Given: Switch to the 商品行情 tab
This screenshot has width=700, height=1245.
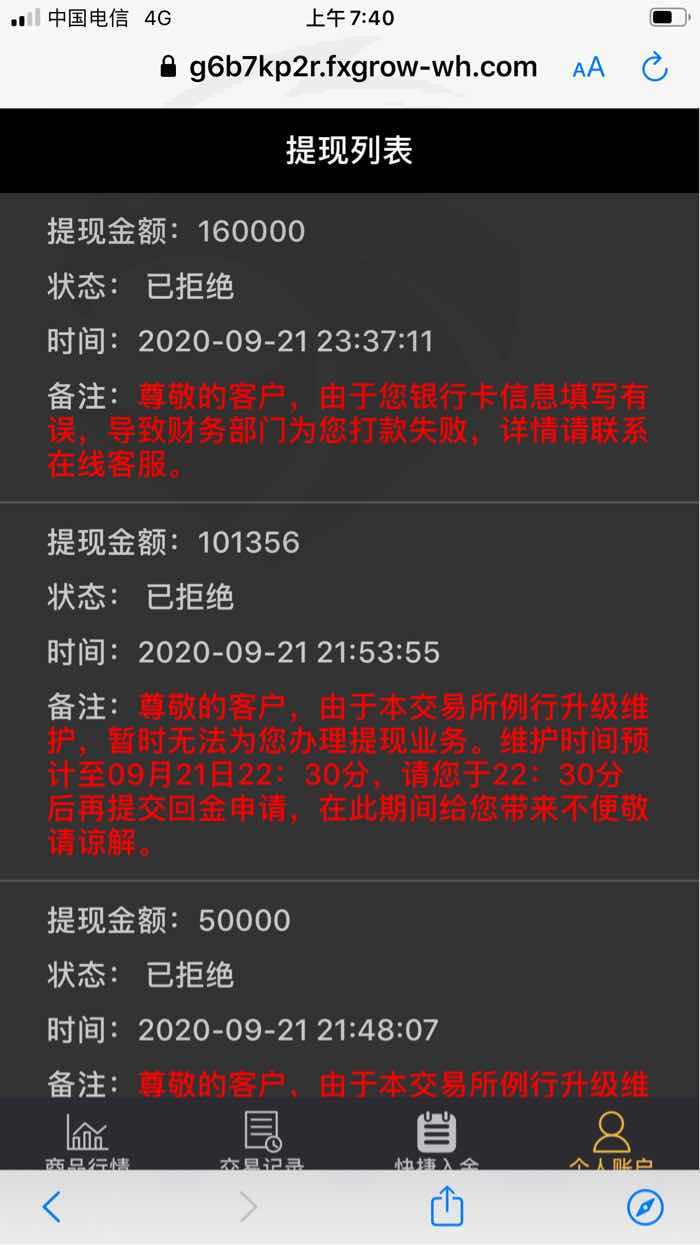Looking at the screenshot, I should point(87,1142).
